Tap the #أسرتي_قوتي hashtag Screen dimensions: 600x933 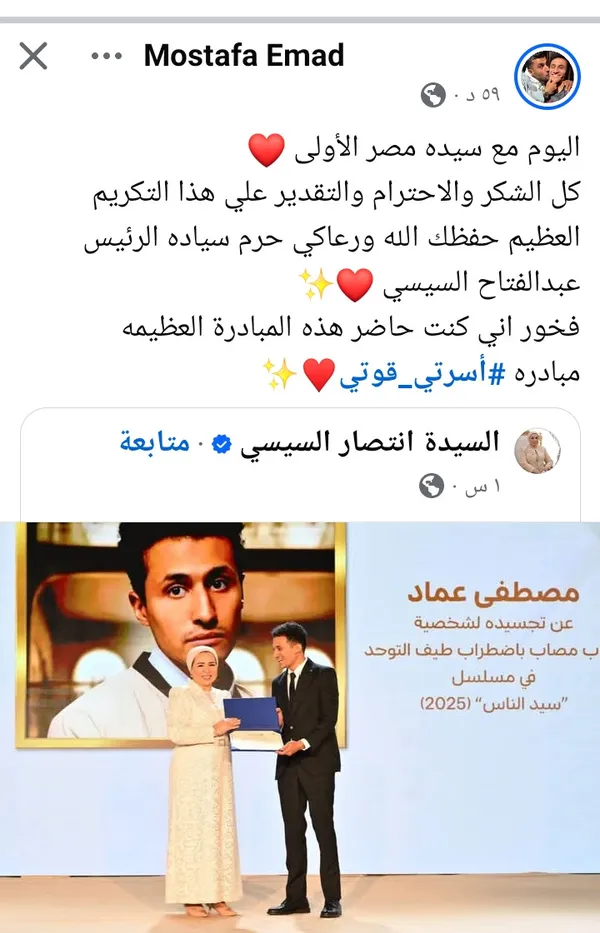(x=411, y=376)
